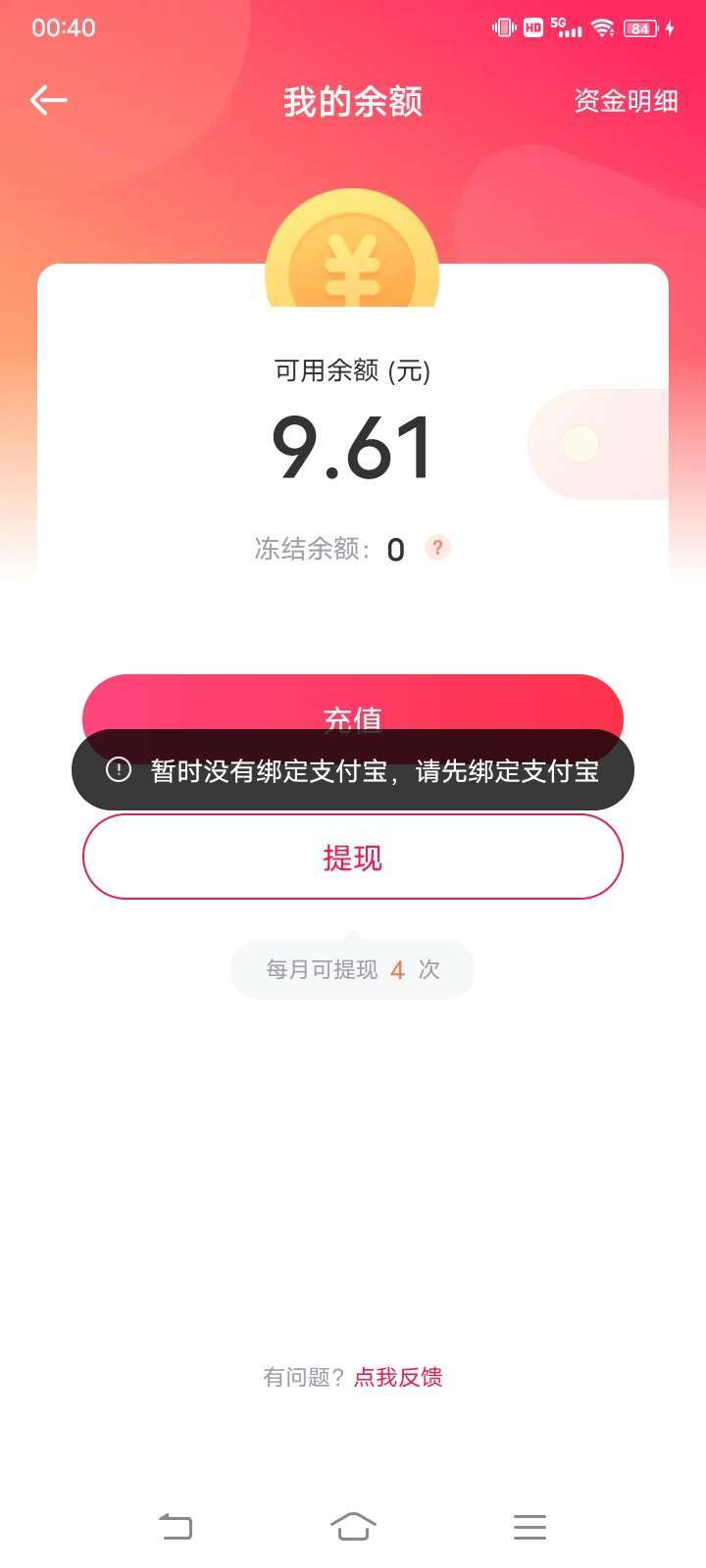Screen dimensions: 706x1568
Task: Tap the system home button
Action: click(353, 1526)
